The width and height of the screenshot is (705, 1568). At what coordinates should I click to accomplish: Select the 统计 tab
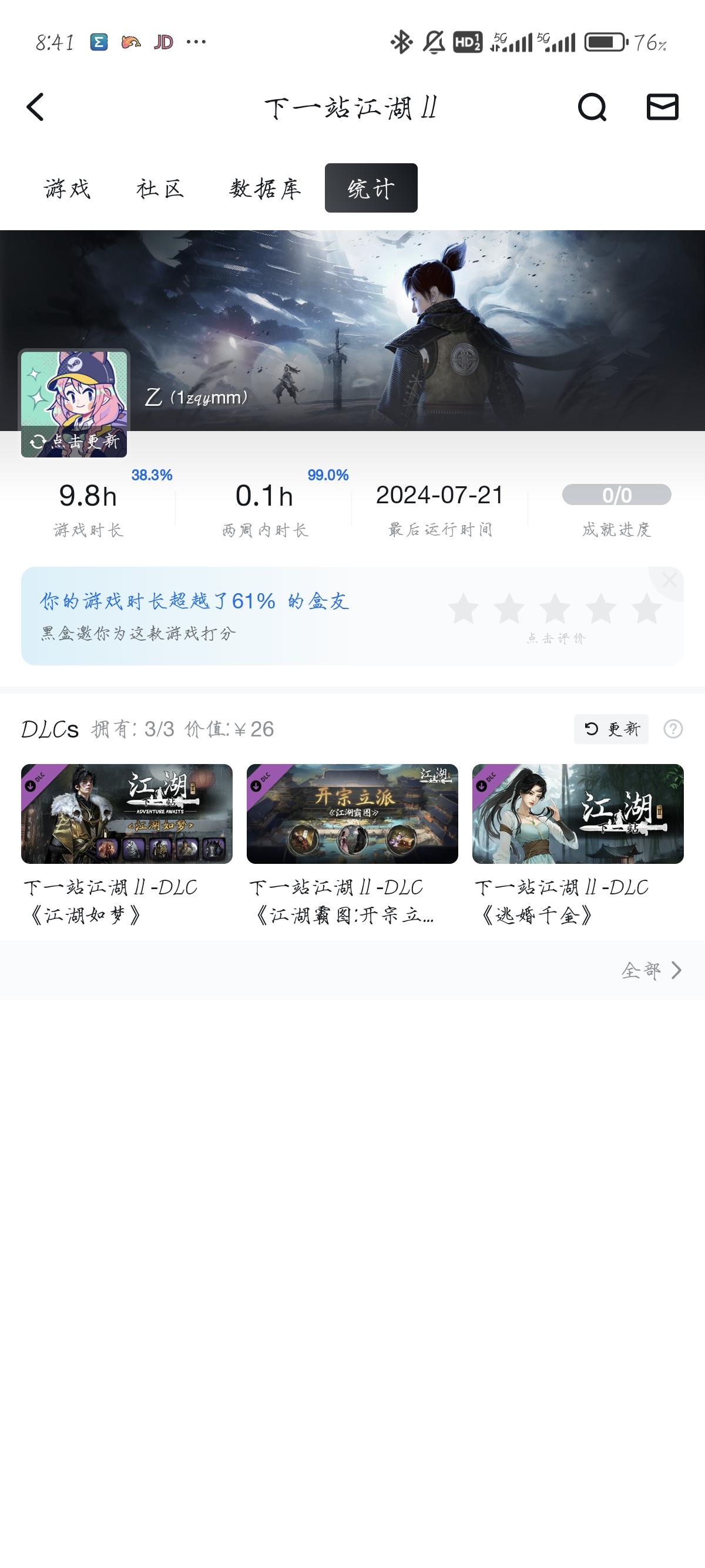coord(371,189)
